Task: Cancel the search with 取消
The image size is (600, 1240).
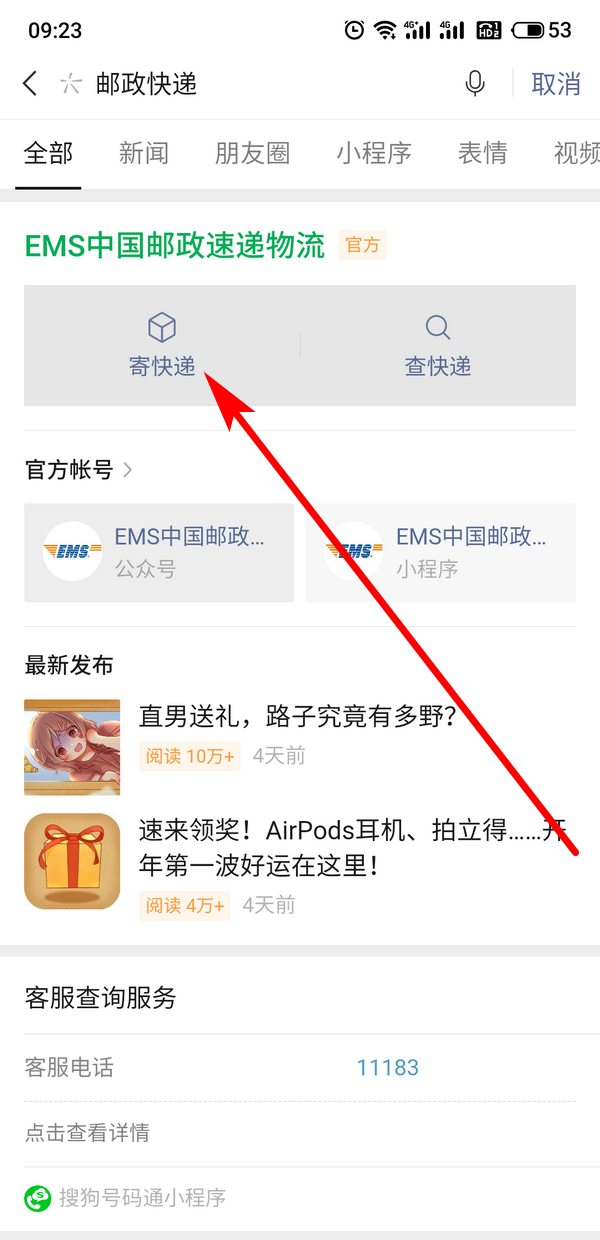Action: [x=555, y=84]
